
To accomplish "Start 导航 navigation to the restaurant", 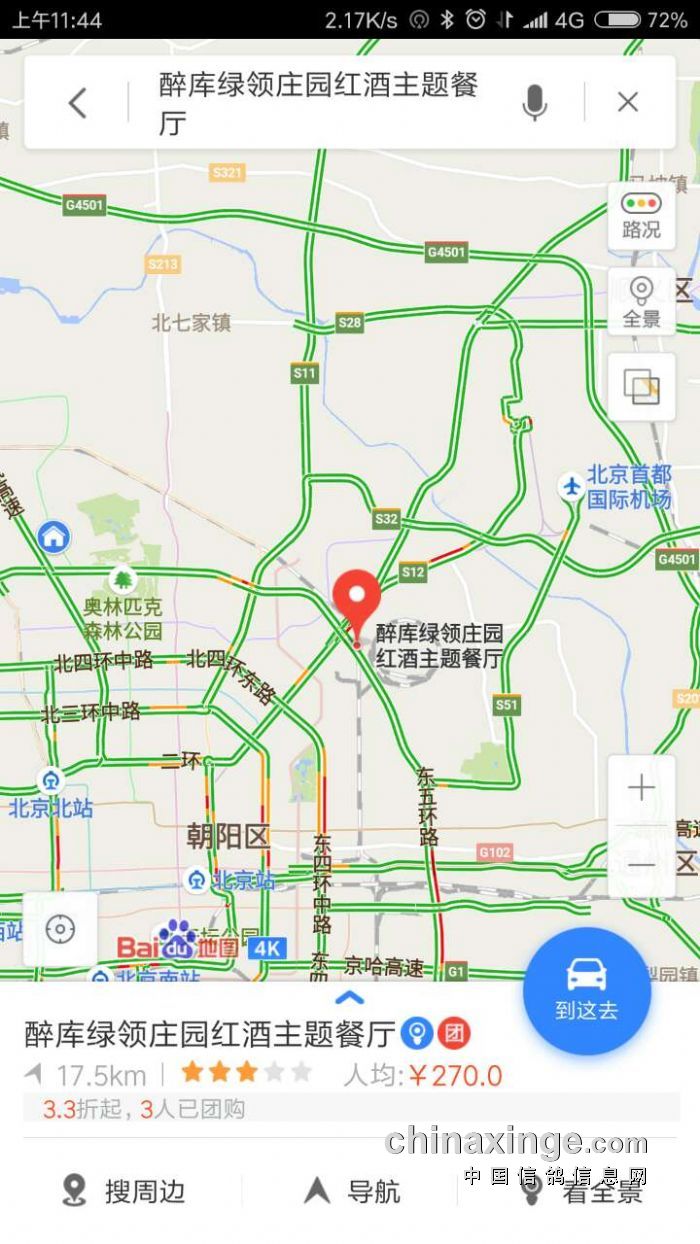I will click(352, 1191).
